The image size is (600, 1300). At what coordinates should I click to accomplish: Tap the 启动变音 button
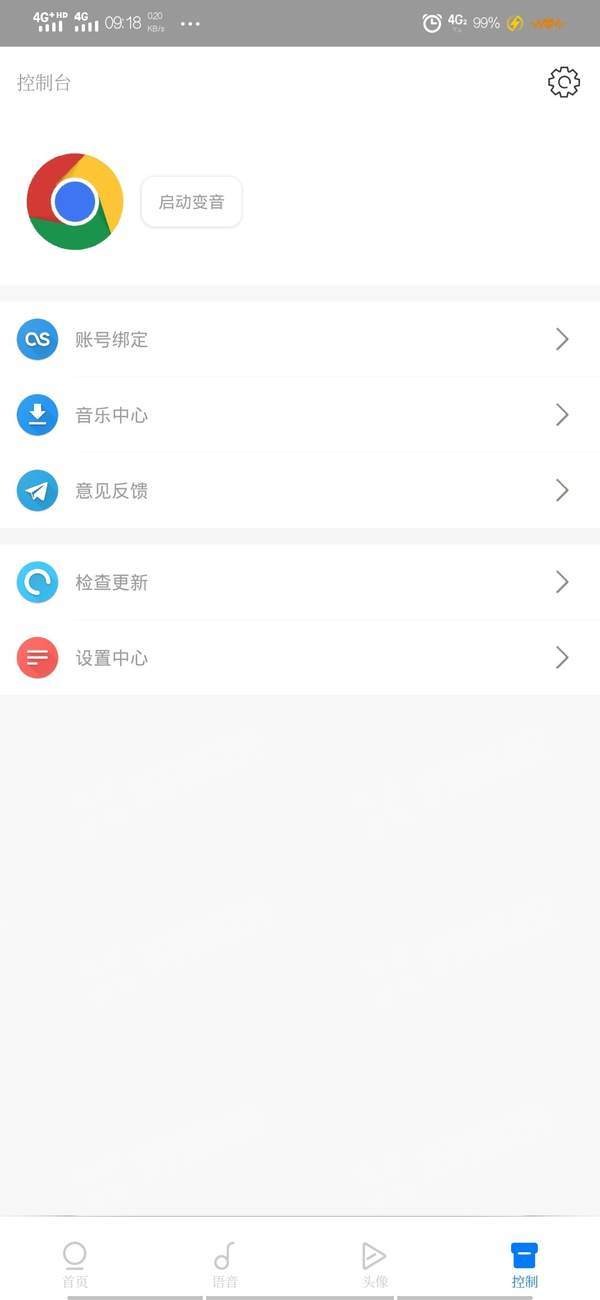191,202
